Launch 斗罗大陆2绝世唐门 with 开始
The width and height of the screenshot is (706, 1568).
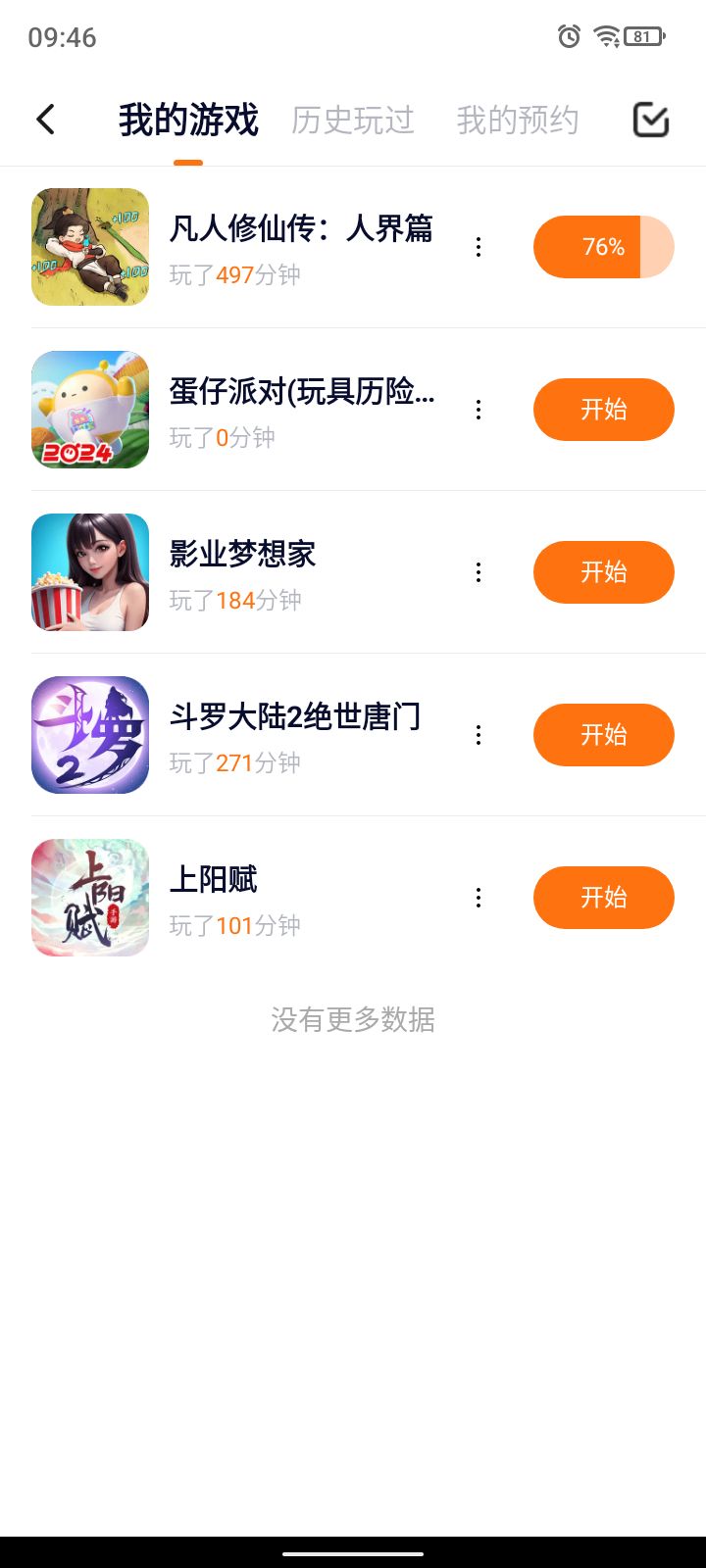[x=603, y=735]
